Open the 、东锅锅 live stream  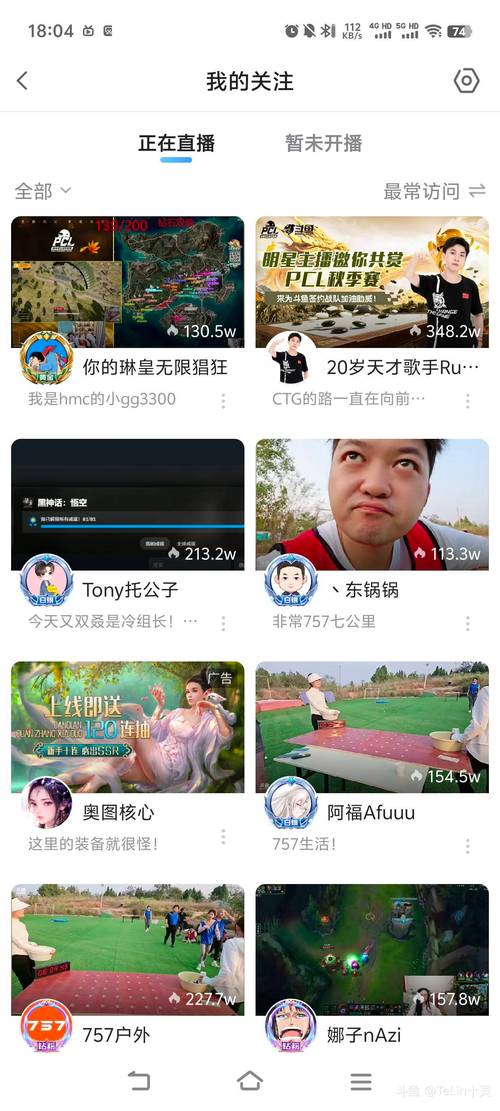[x=372, y=504]
